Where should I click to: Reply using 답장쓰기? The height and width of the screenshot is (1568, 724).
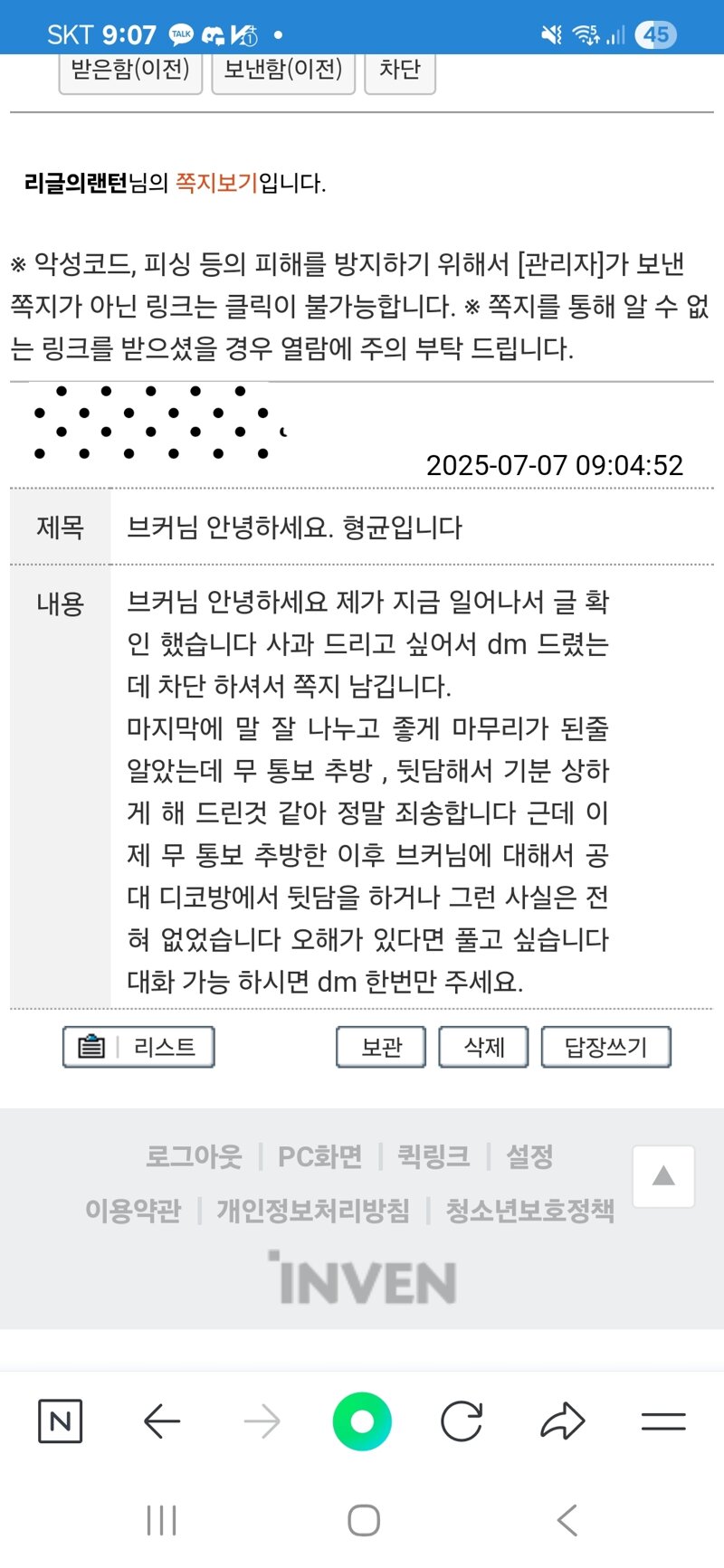[x=606, y=1047]
